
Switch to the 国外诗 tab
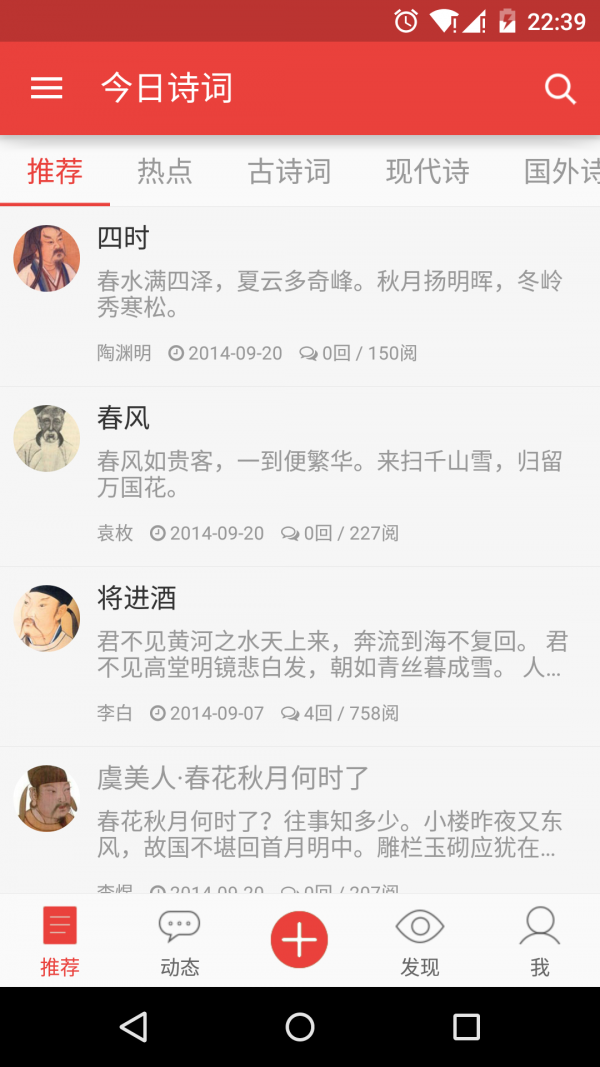pyautogui.click(x=561, y=171)
